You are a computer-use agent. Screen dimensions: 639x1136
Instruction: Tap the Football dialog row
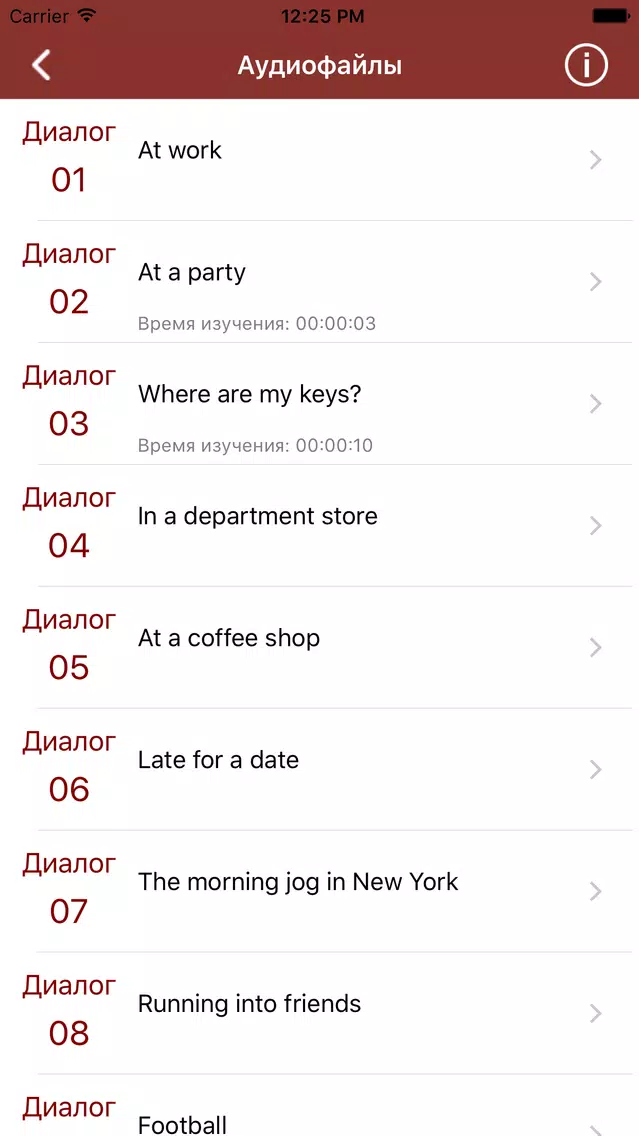click(320, 1105)
